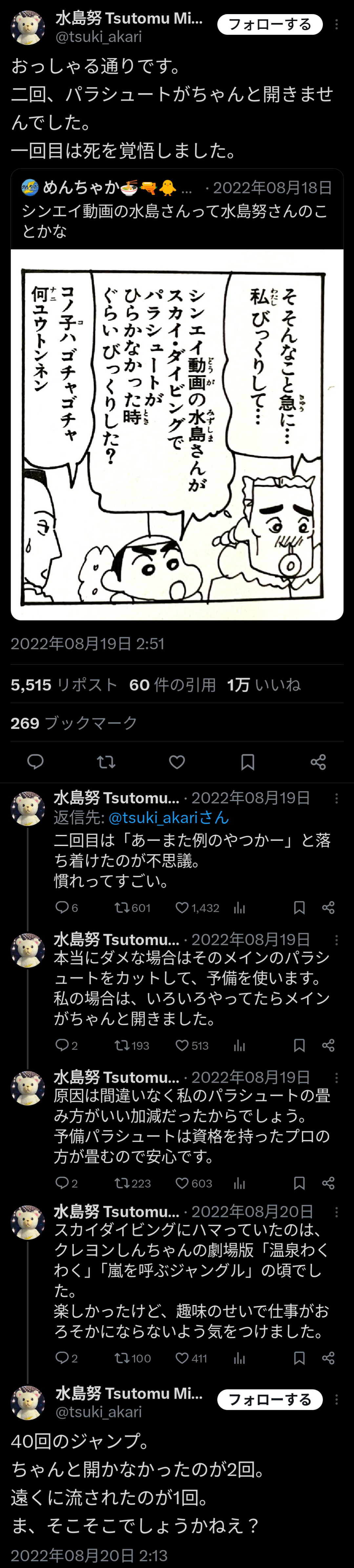Reply to the main post
The image size is (354, 1568).
(36, 761)
